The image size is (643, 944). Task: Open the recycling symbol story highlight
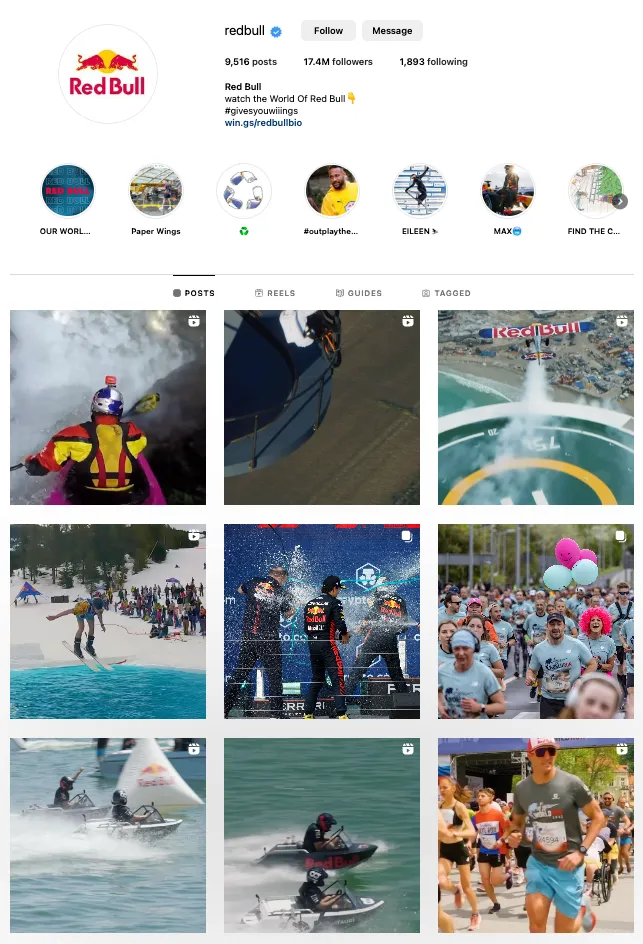[244, 191]
